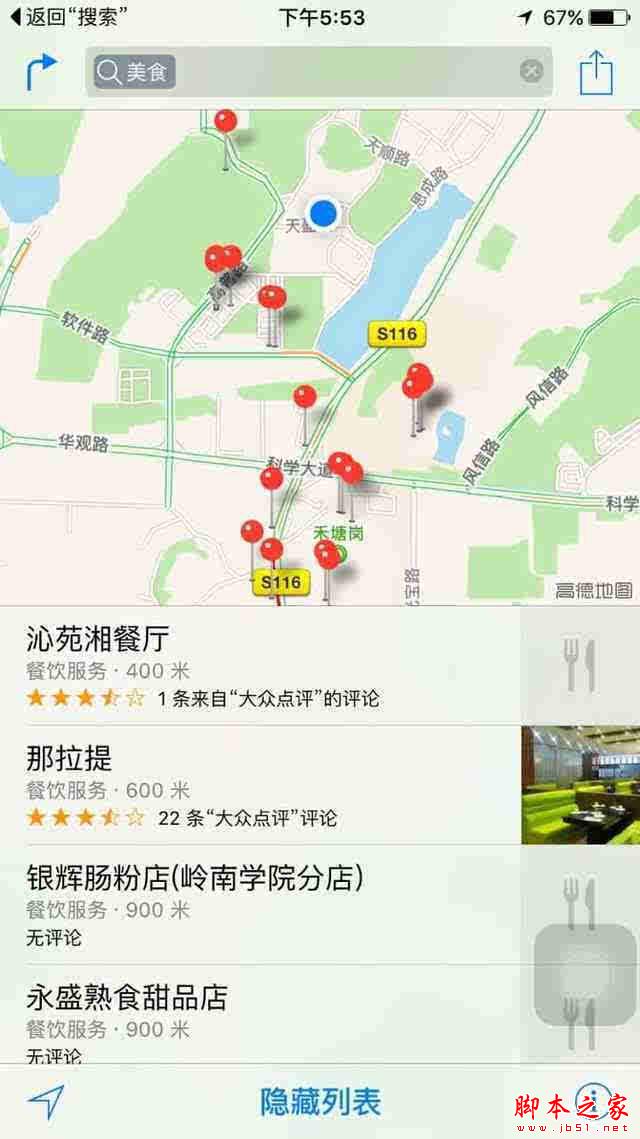This screenshot has height=1139, width=640.
Task: Tap 隐藏列表 to hide the list
Action: pos(320,1102)
